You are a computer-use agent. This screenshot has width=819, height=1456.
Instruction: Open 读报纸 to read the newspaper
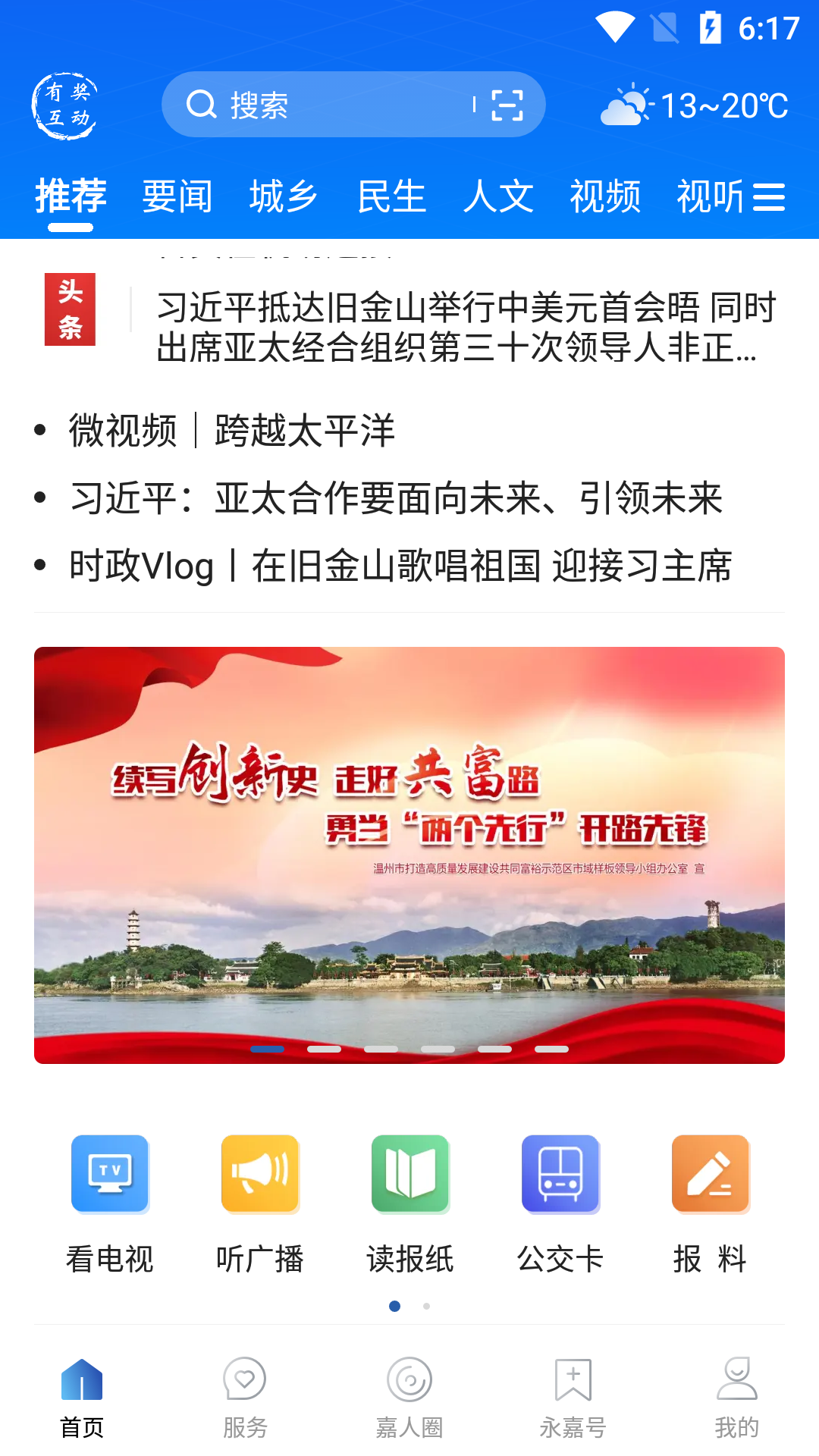(x=409, y=1175)
